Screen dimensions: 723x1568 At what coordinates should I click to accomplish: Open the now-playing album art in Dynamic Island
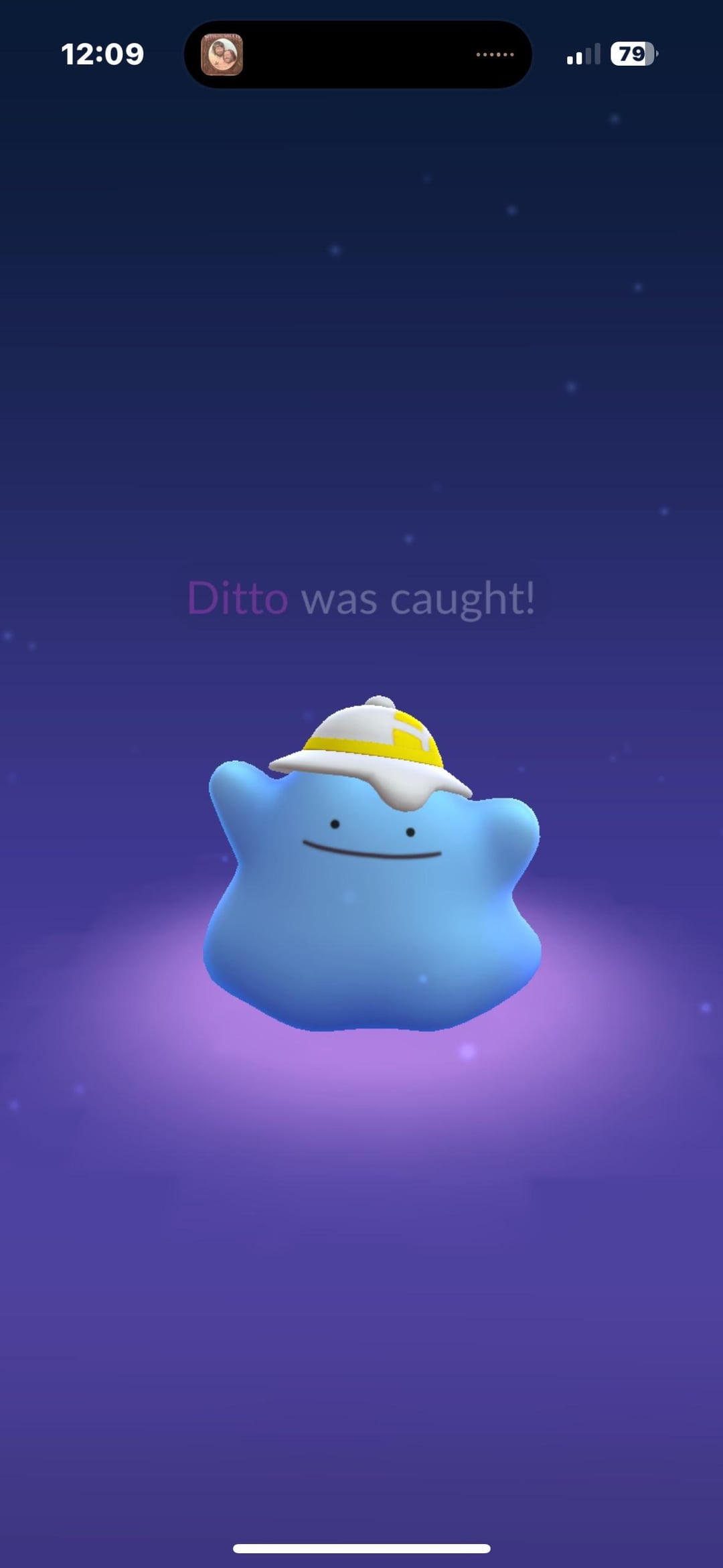click(x=222, y=55)
